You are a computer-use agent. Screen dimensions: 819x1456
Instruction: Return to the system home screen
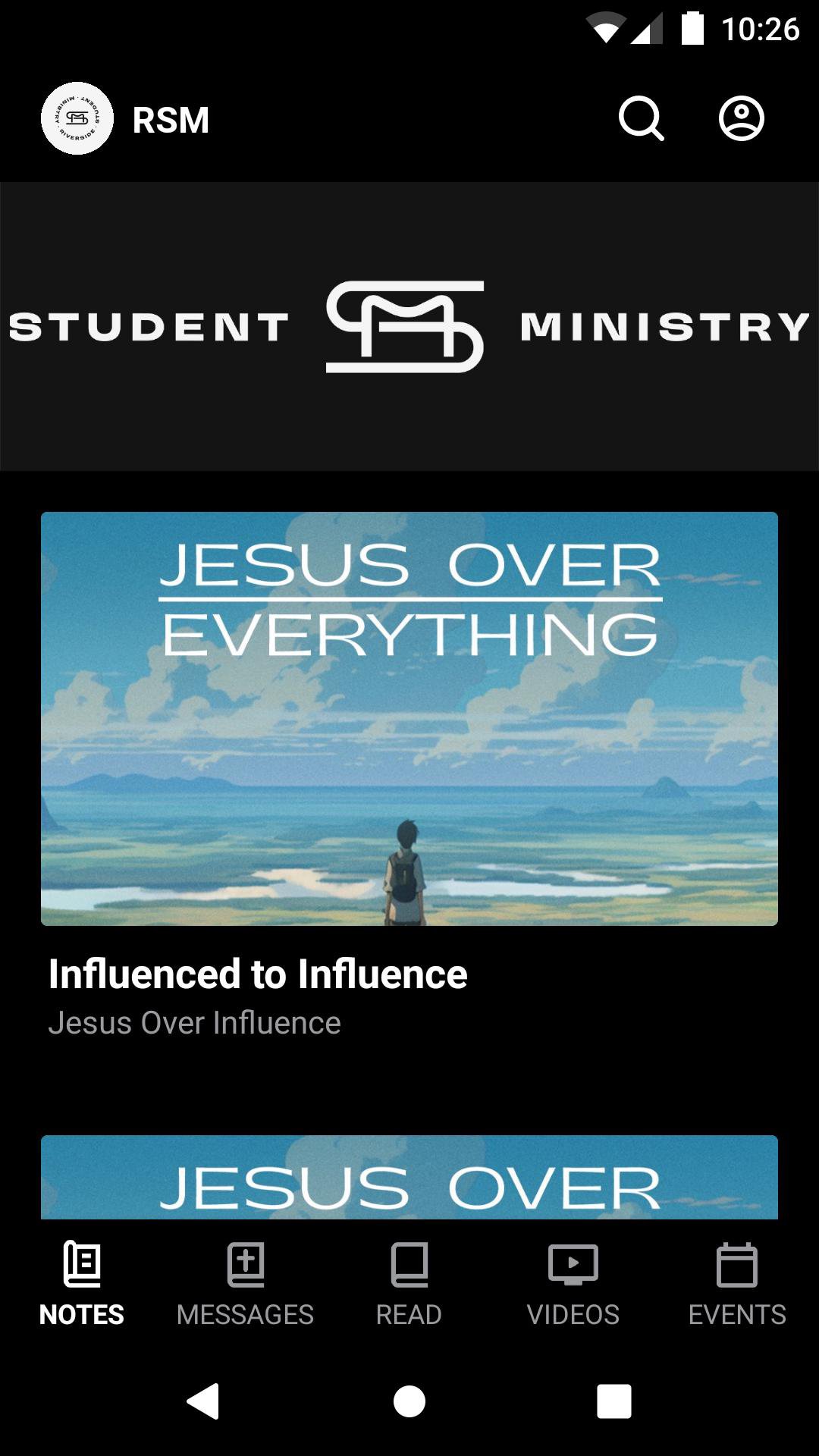click(409, 1401)
